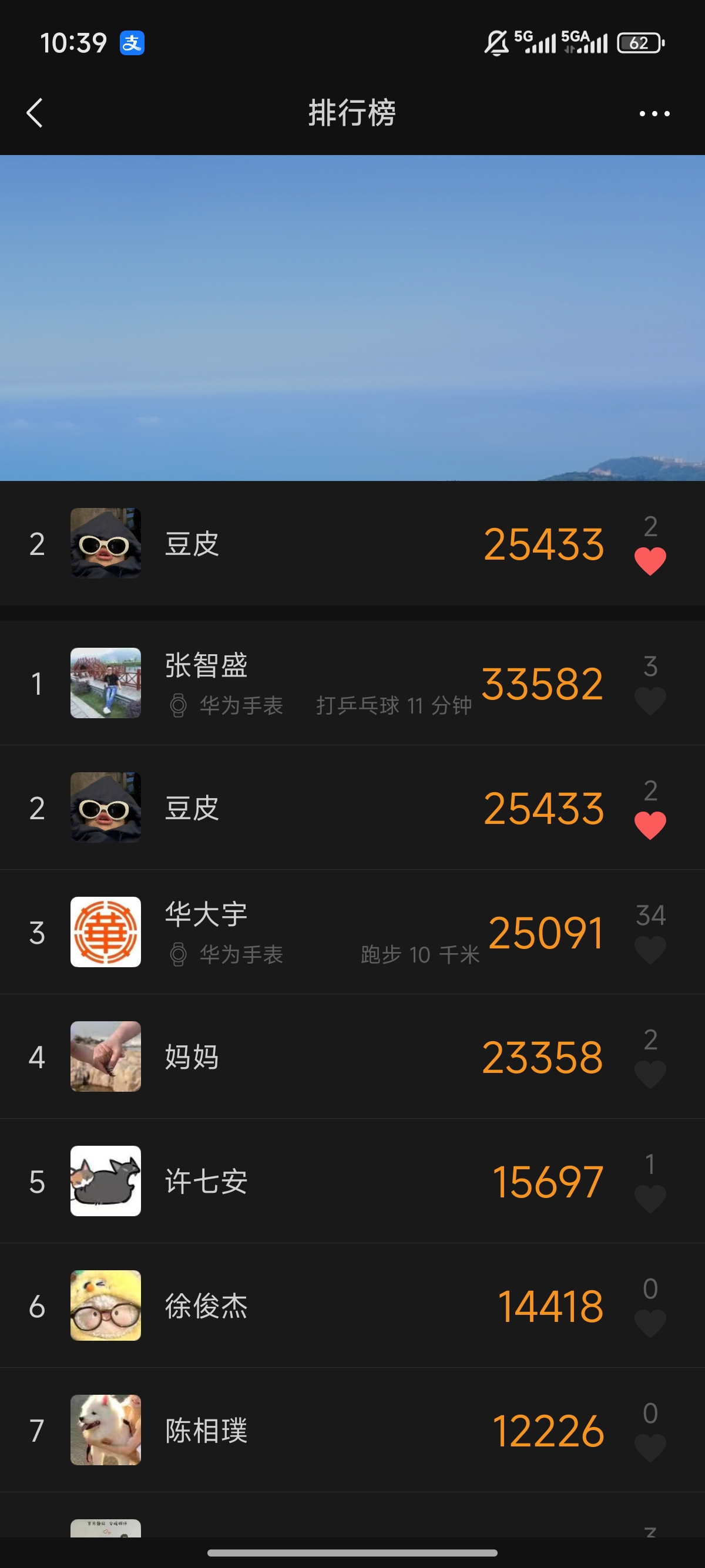Like 张智盛's step count
This screenshot has width=705, height=1568.
pos(650,701)
